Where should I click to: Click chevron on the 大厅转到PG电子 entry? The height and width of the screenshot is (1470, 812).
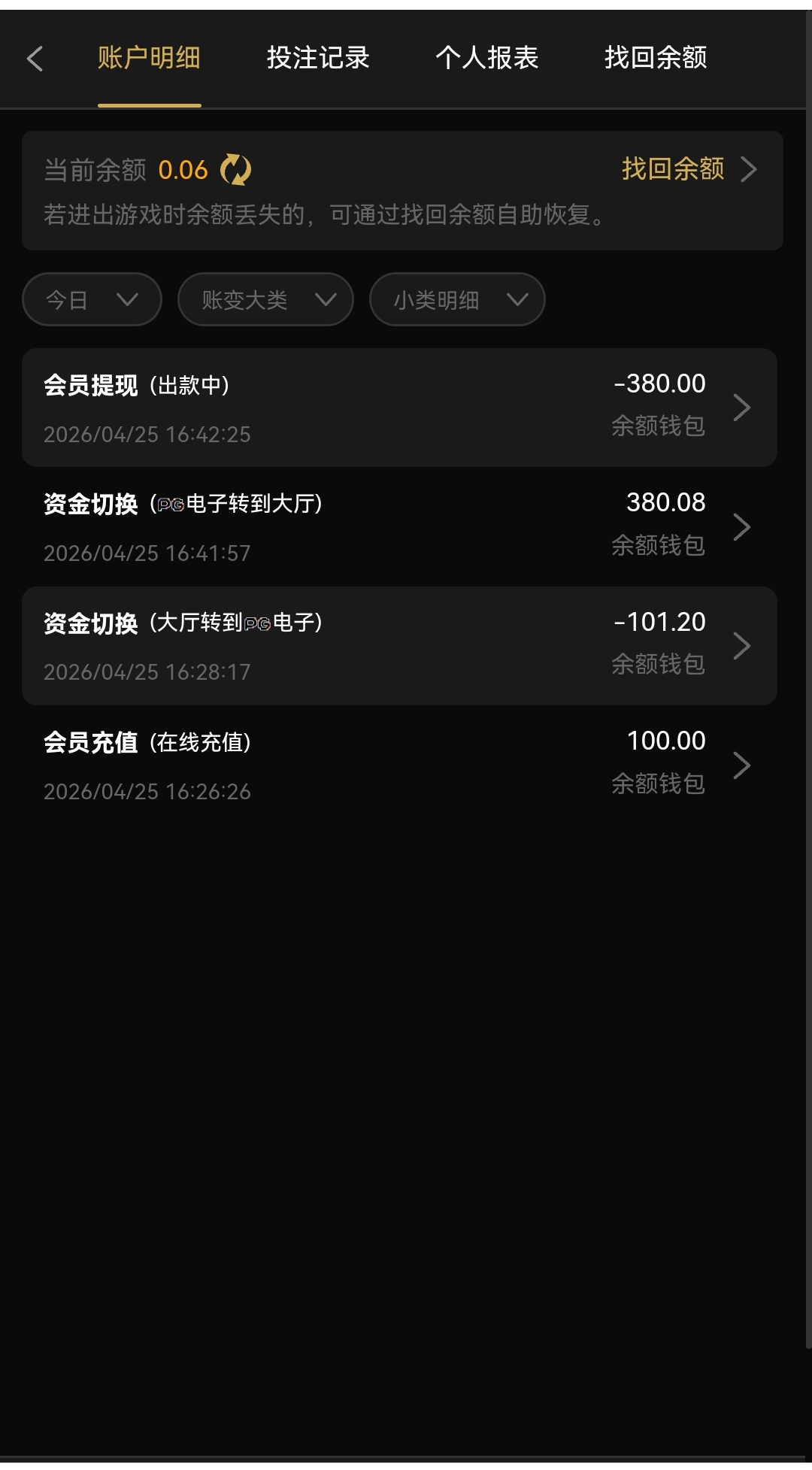(x=743, y=645)
